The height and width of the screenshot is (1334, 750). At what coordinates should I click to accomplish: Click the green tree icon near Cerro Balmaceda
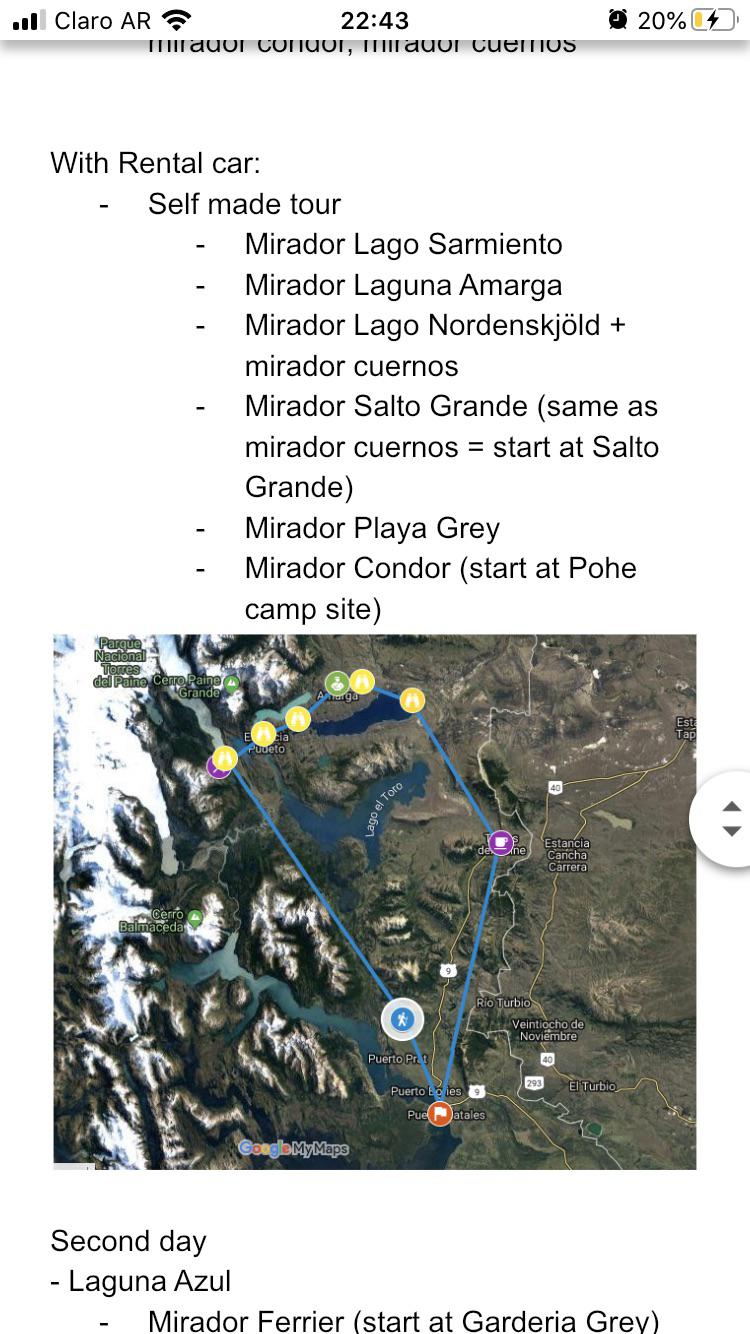(x=194, y=916)
